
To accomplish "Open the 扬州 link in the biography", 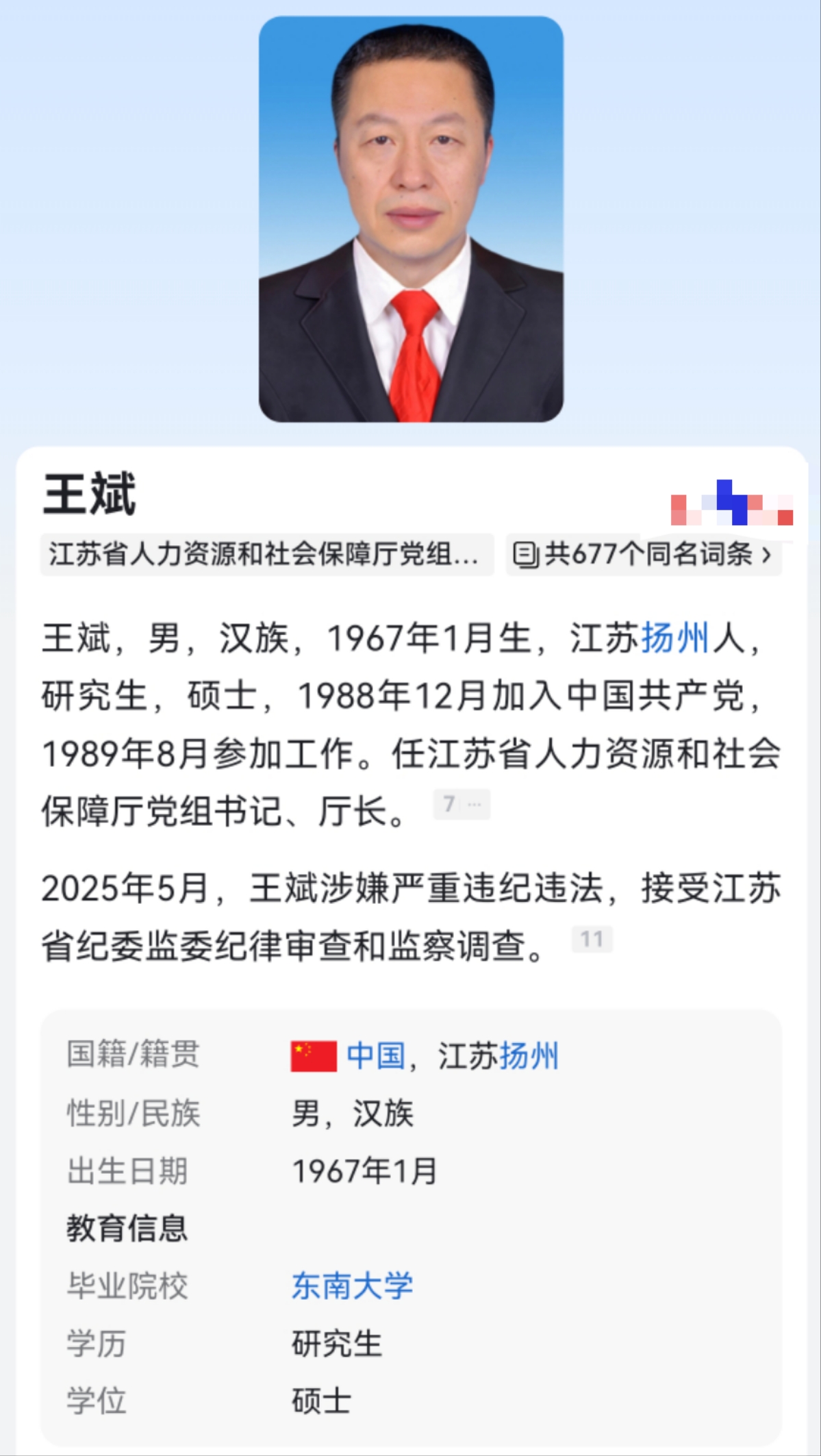I will (675, 638).
